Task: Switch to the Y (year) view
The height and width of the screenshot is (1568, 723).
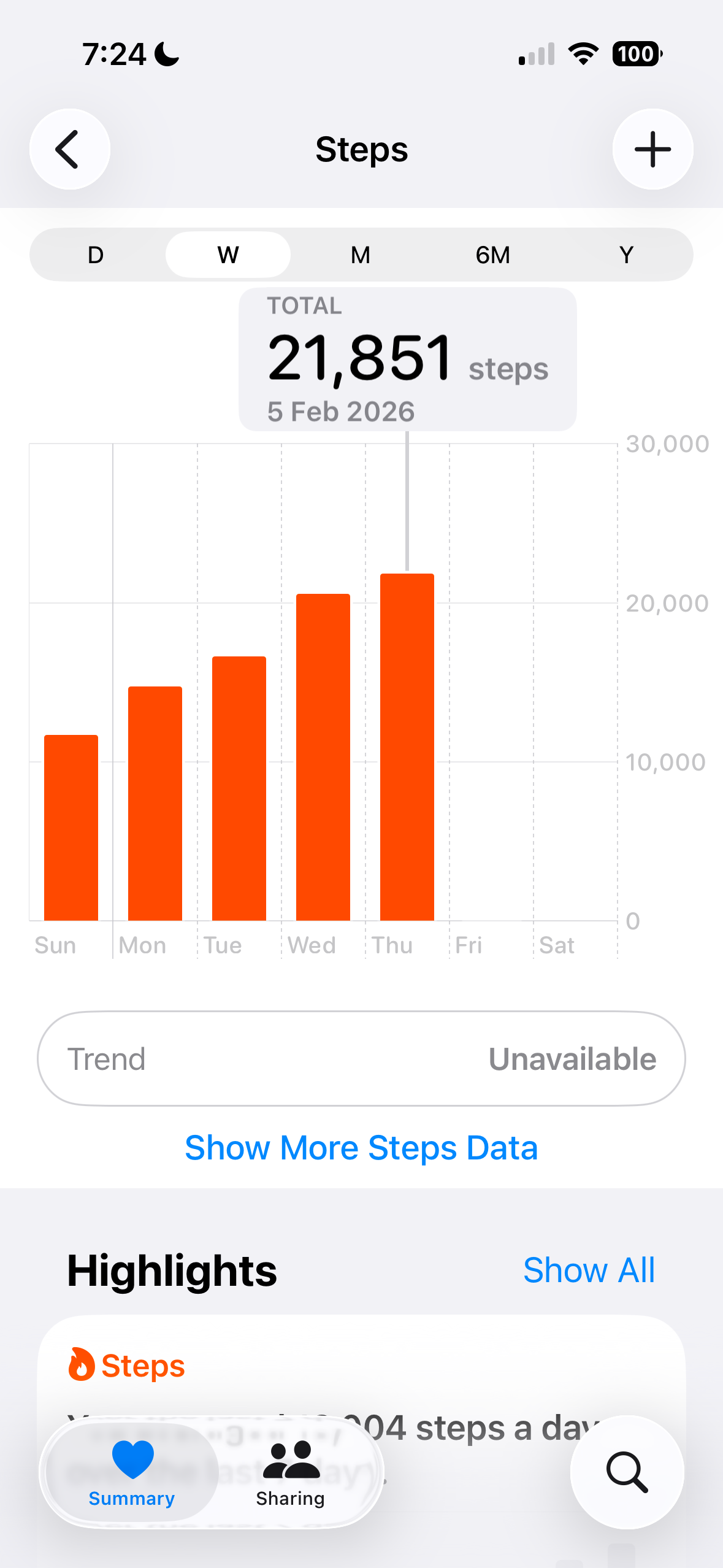Action: click(625, 255)
